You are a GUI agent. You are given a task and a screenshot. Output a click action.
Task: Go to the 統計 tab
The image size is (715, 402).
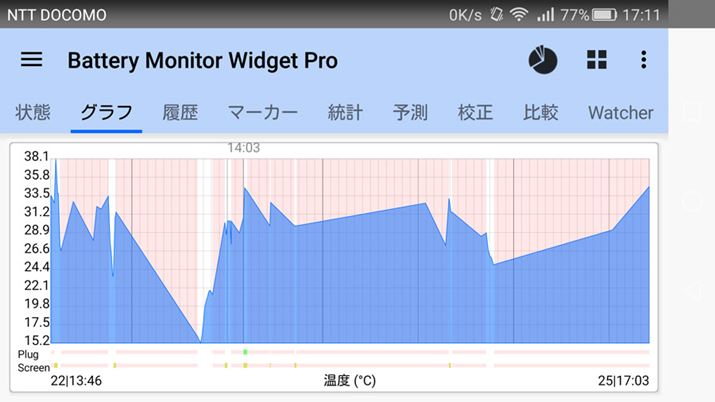(x=345, y=112)
